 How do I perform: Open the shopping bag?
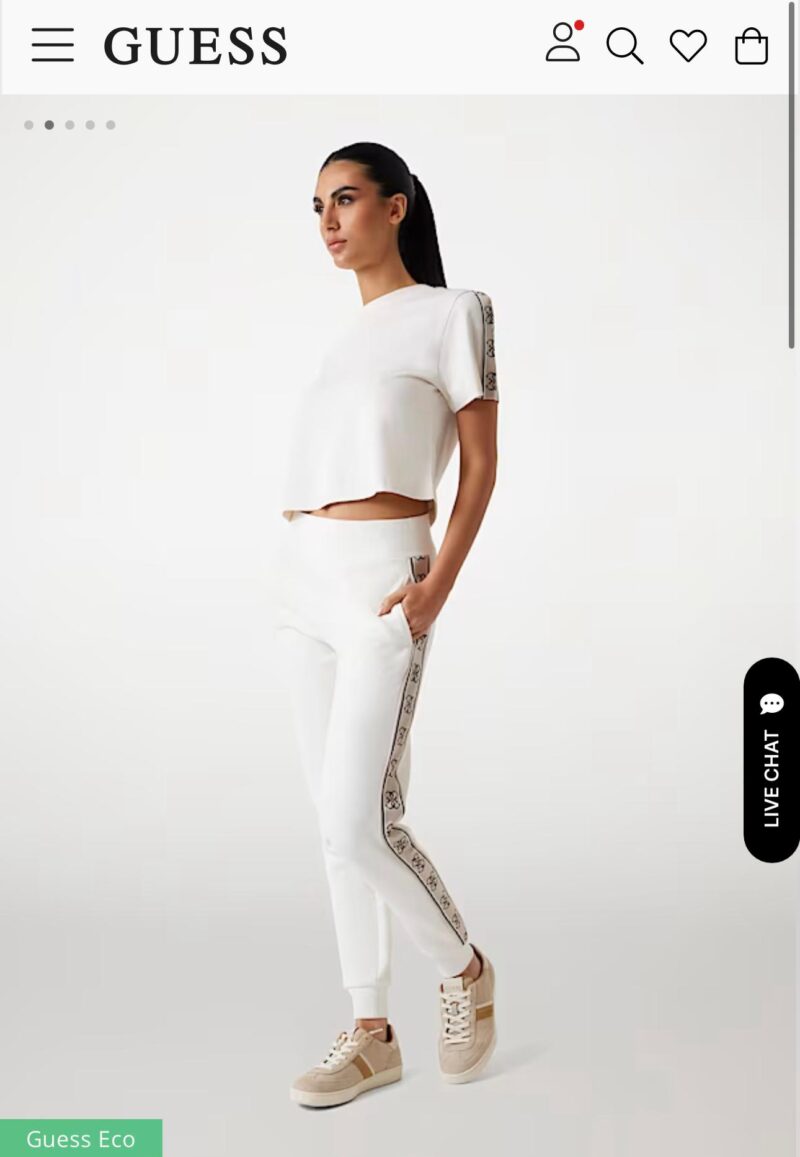[751, 46]
